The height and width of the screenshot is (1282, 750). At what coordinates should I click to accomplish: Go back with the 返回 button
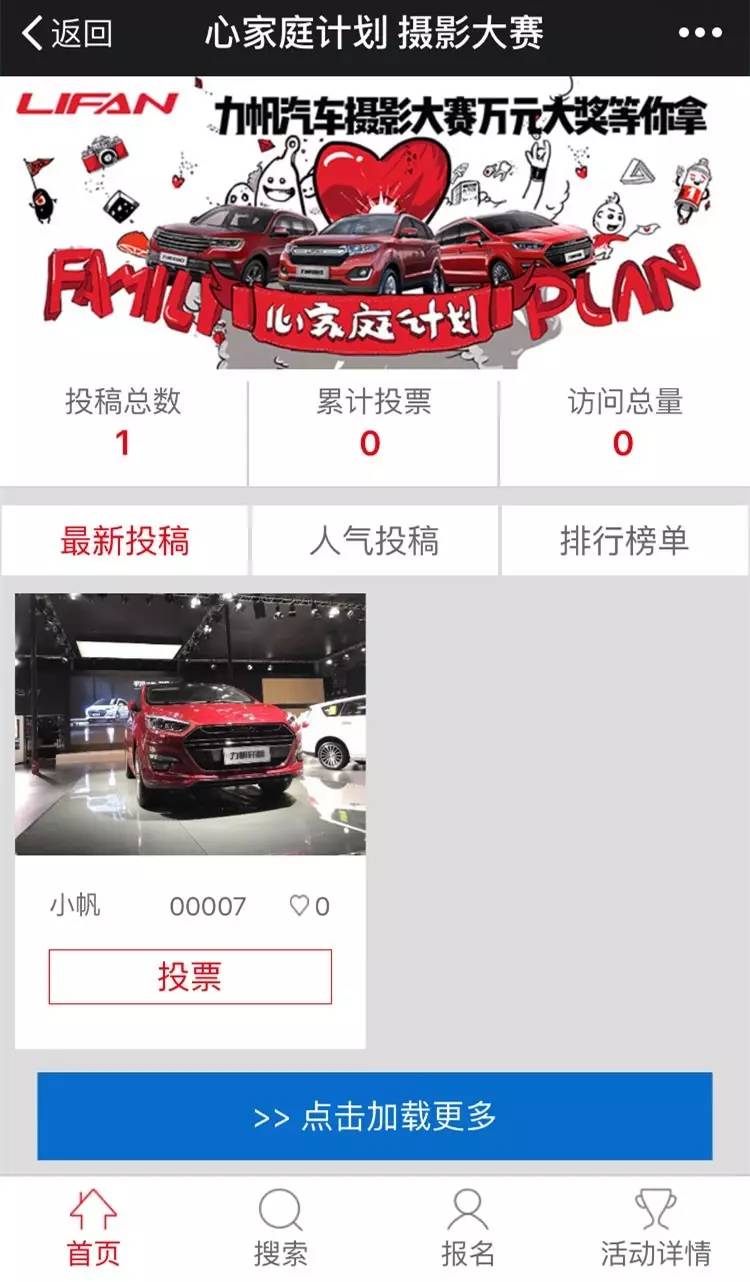[68, 34]
